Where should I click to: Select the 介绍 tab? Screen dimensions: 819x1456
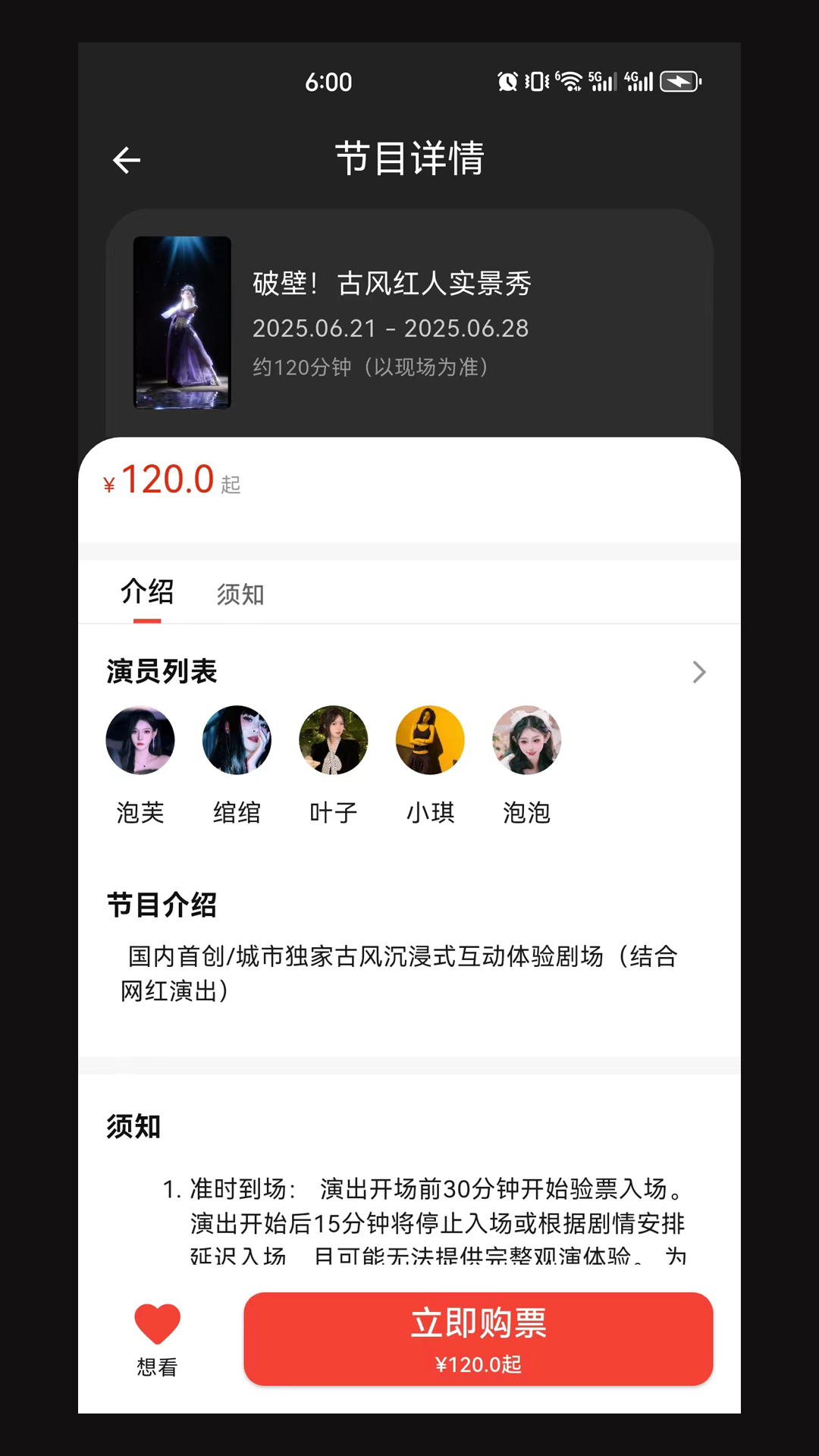[147, 592]
